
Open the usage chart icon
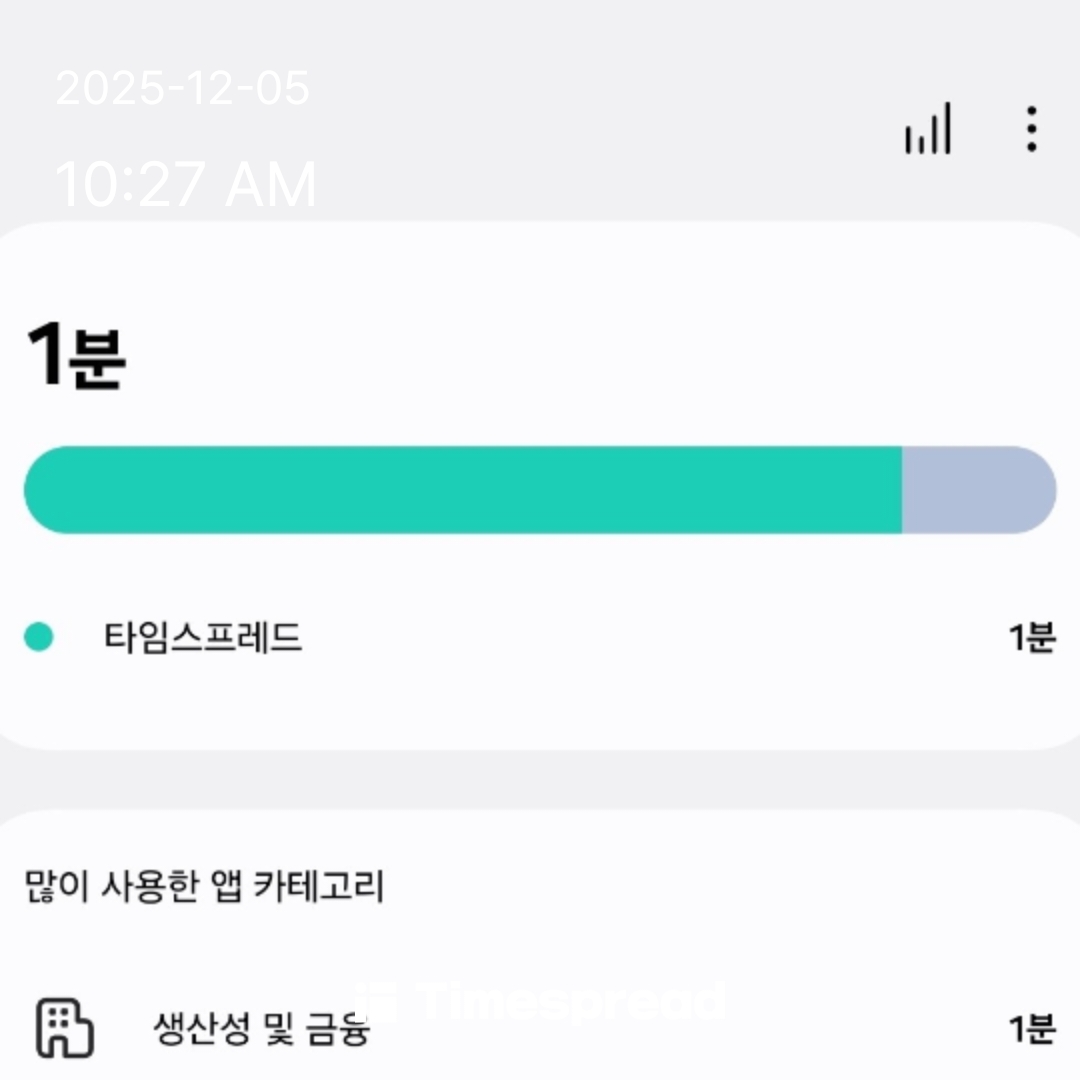pos(928,130)
